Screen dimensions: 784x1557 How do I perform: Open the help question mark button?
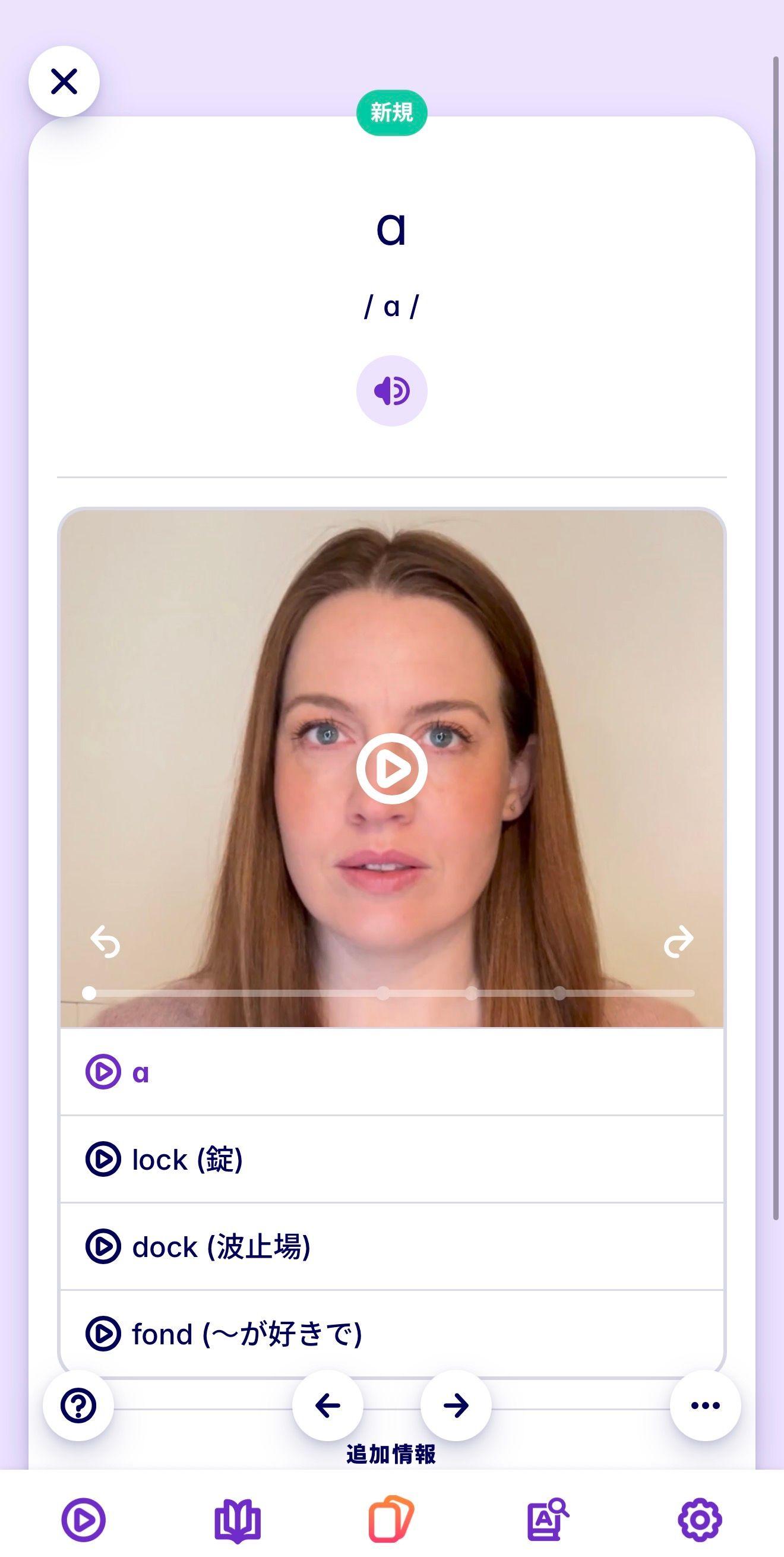point(78,1406)
